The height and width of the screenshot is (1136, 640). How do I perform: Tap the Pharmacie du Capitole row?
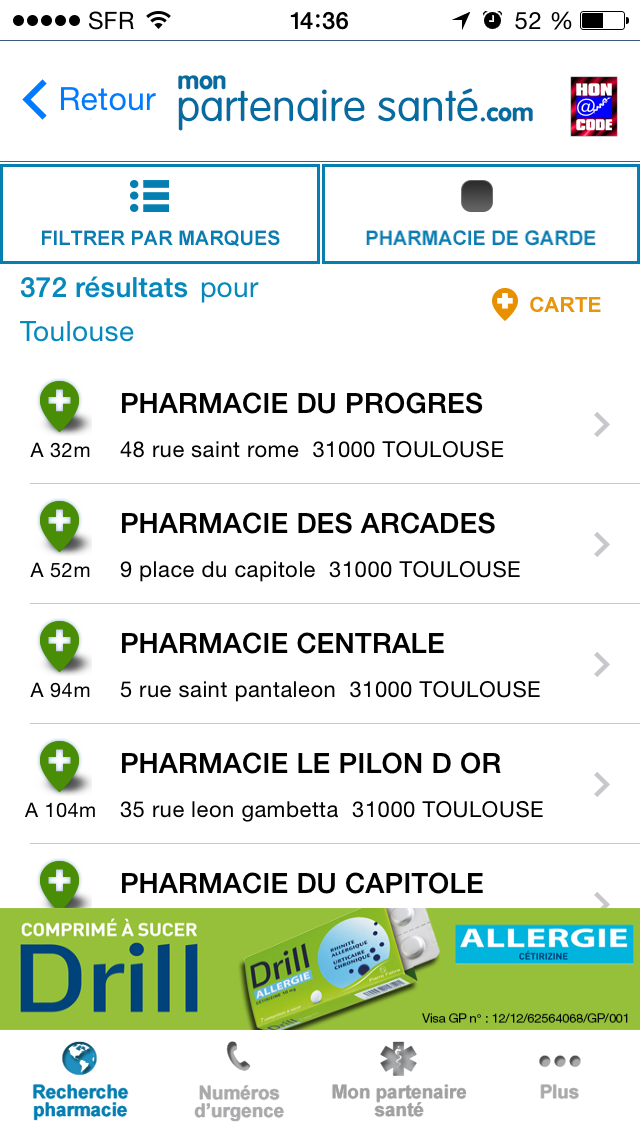coord(320,877)
